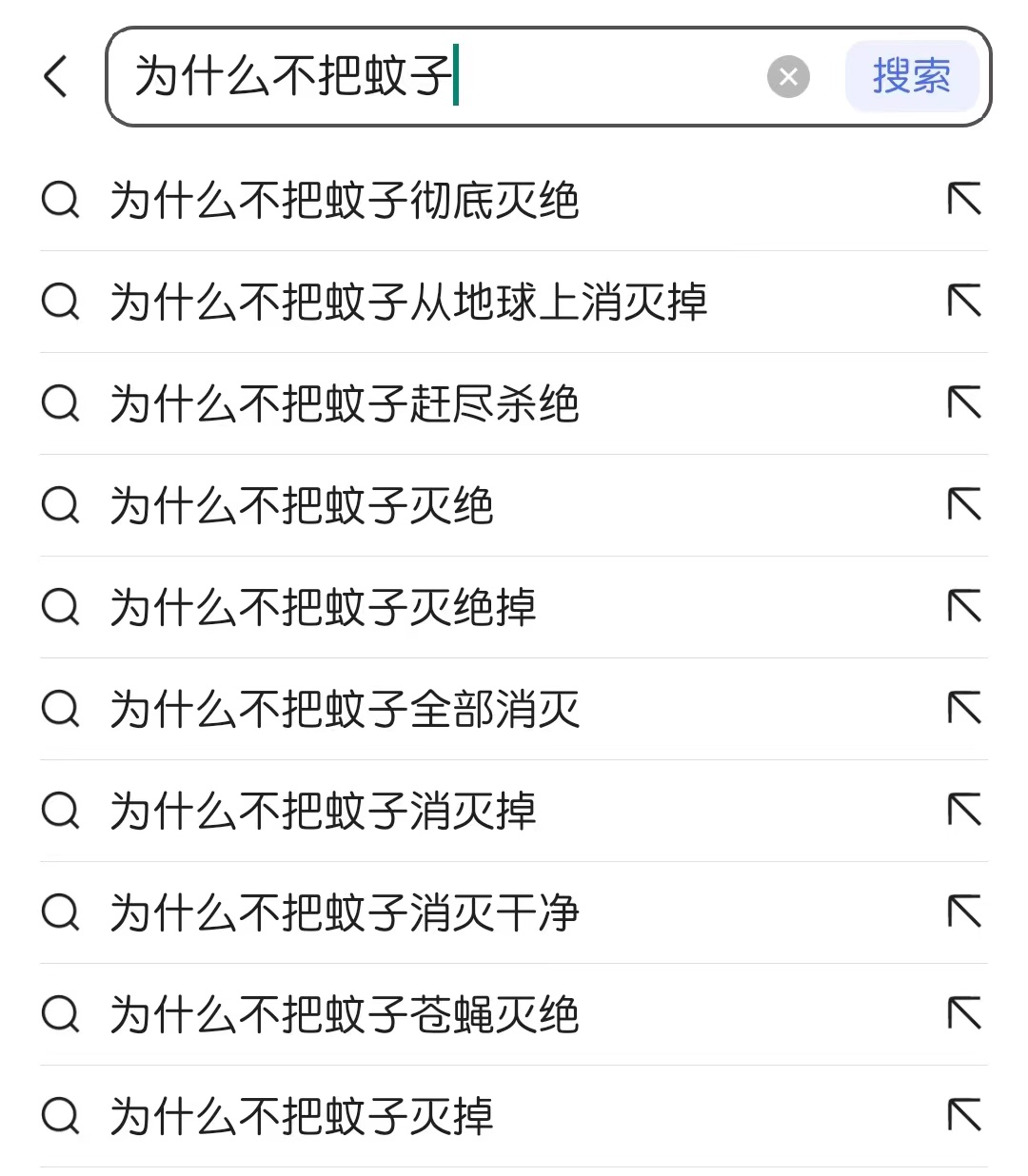This screenshot has height=1176, width=1028.
Task: Select suggestion 为什么不把蚊子彻底灭绝
Action: (x=345, y=201)
